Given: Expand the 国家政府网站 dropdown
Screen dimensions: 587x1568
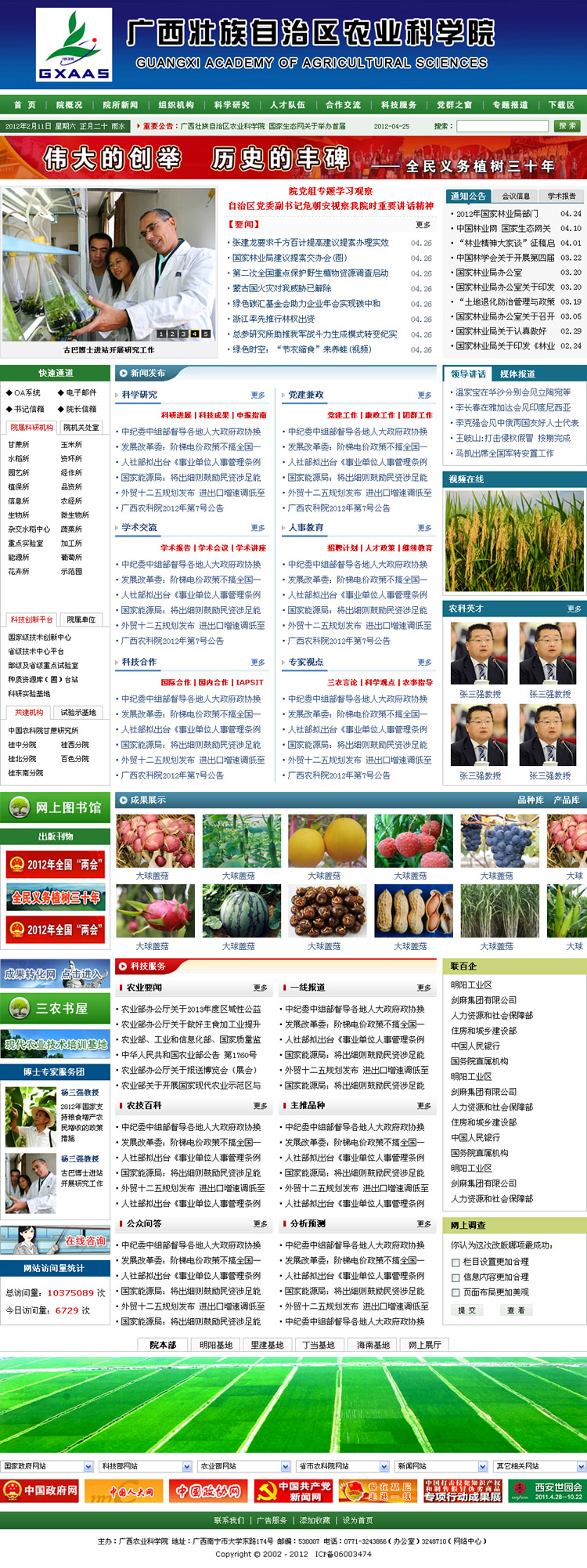Looking at the screenshot, I should 88,1466.
